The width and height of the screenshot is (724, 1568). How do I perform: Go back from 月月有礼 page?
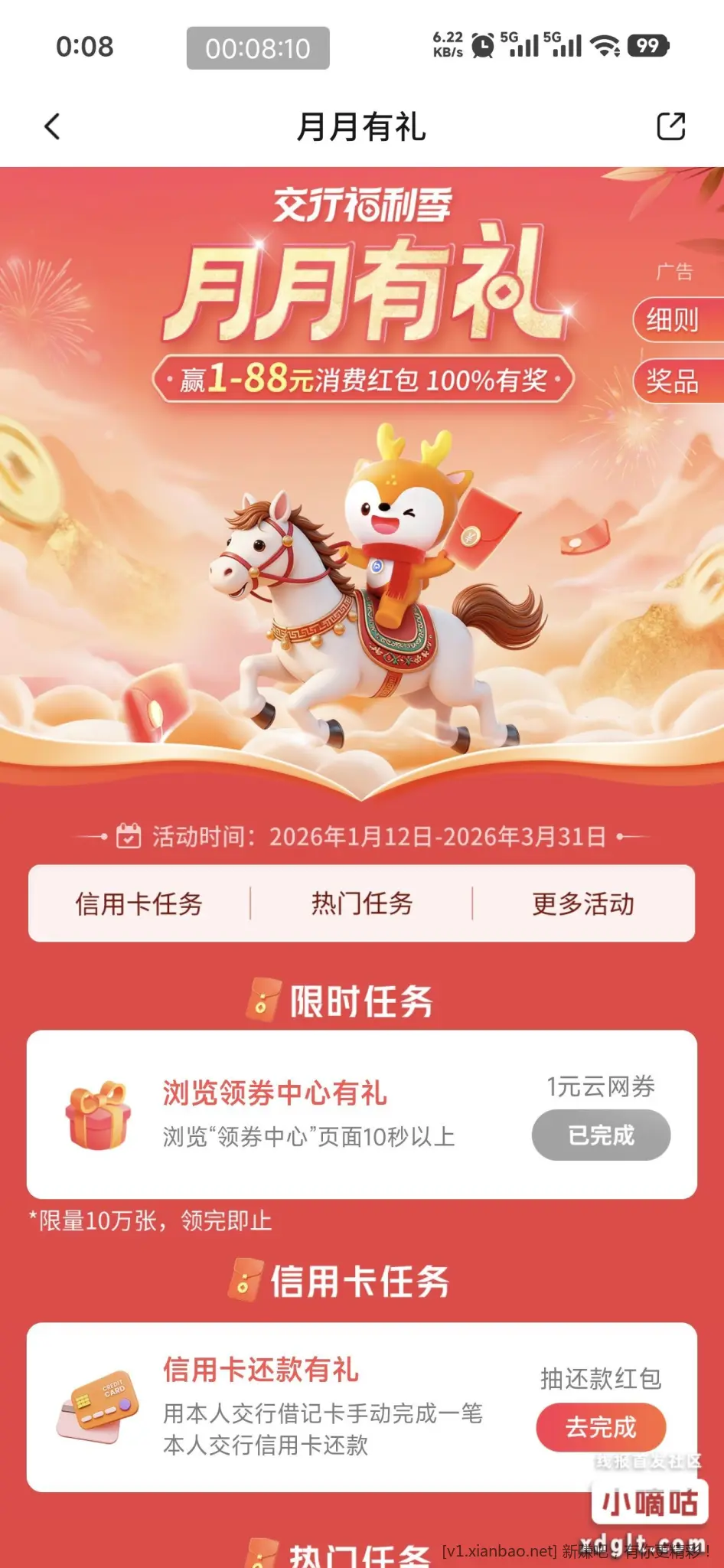point(52,127)
